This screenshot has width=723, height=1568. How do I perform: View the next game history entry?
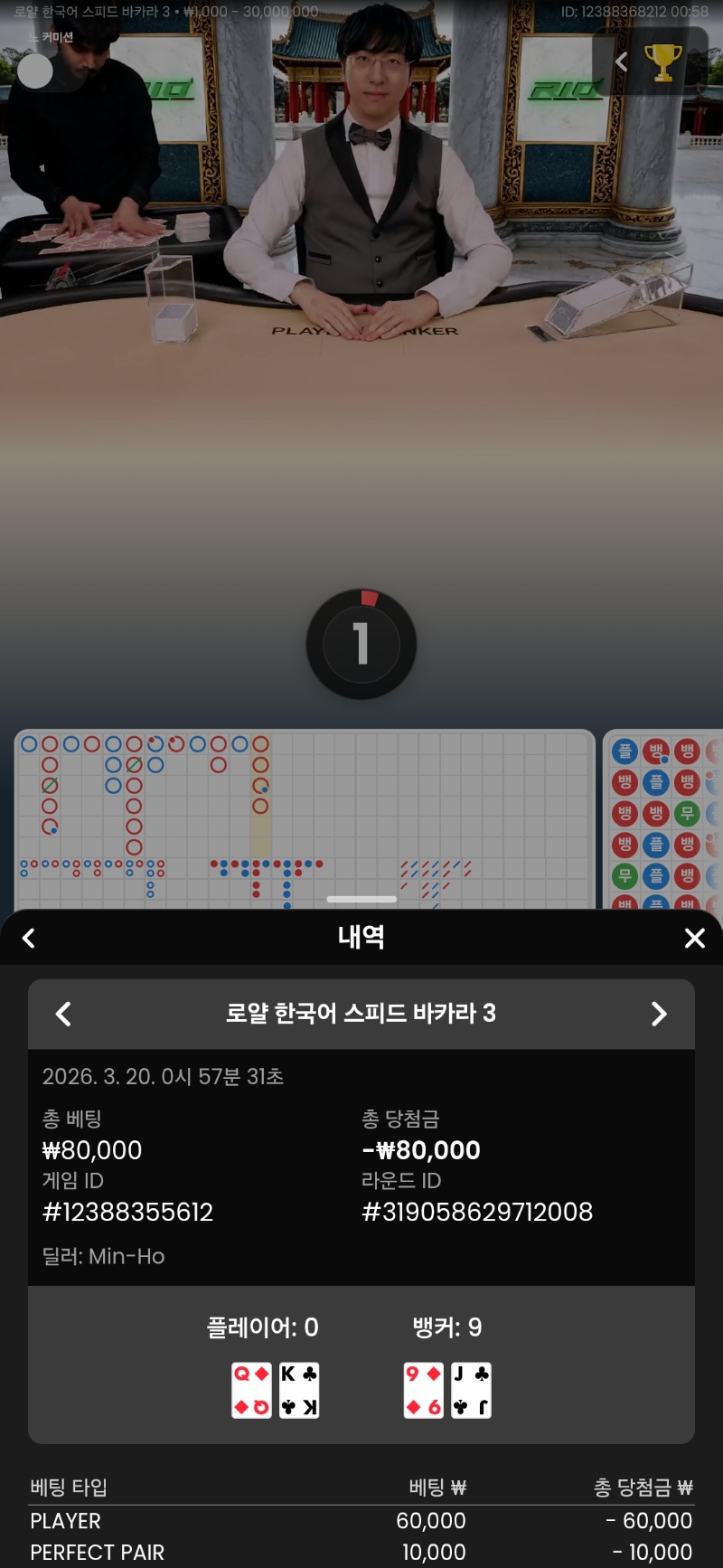pyautogui.click(x=659, y=1014)
